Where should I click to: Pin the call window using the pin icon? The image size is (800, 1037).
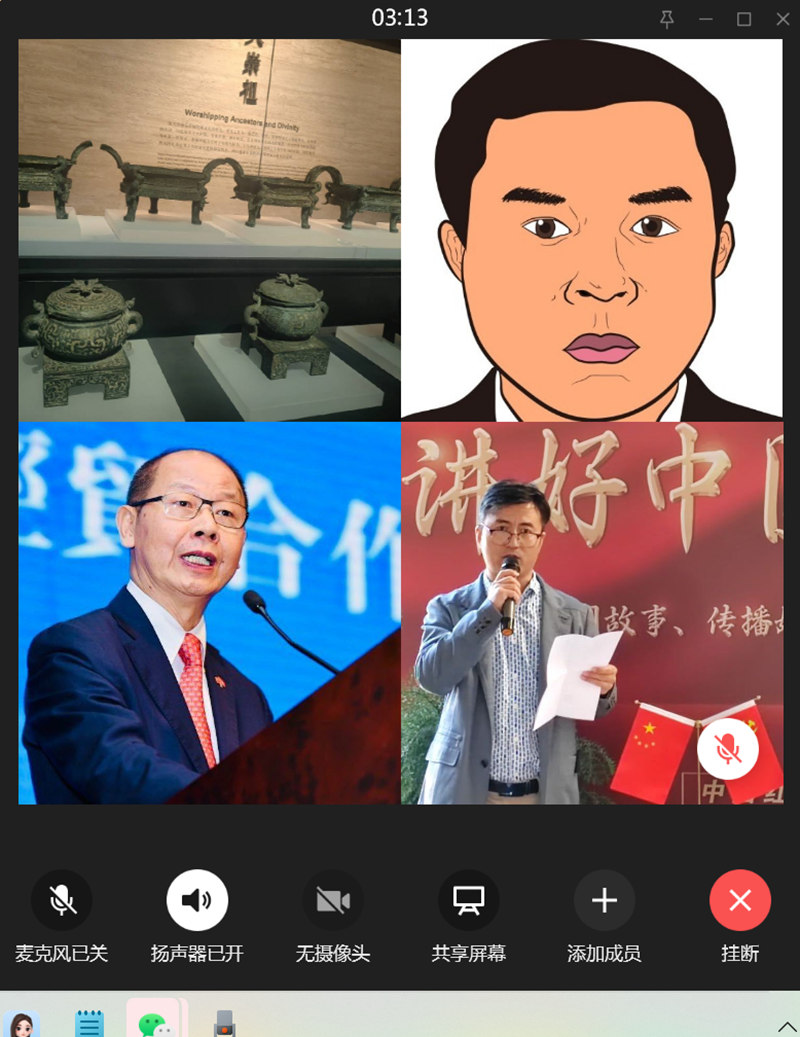tap(669, 18)
